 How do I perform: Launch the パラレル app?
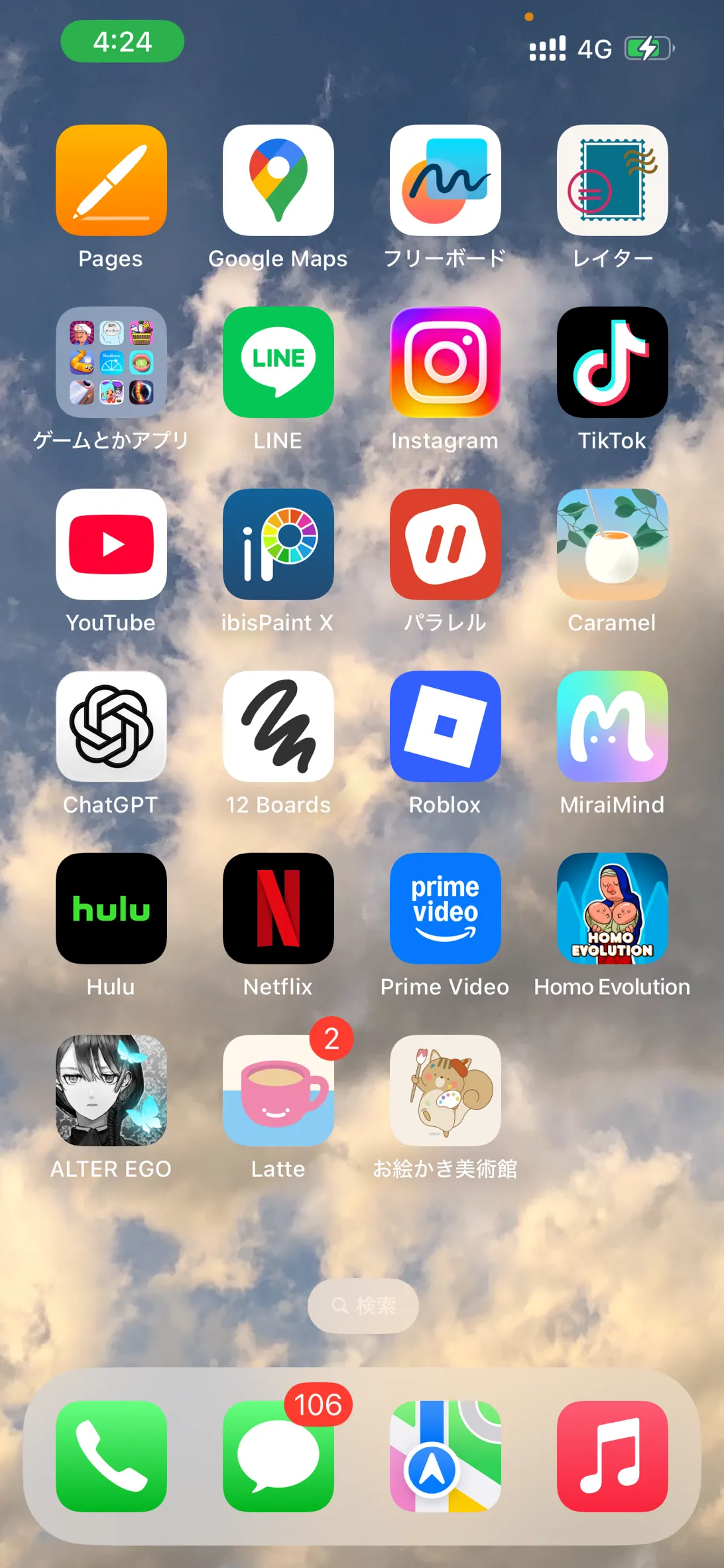[x=445, y=545]
